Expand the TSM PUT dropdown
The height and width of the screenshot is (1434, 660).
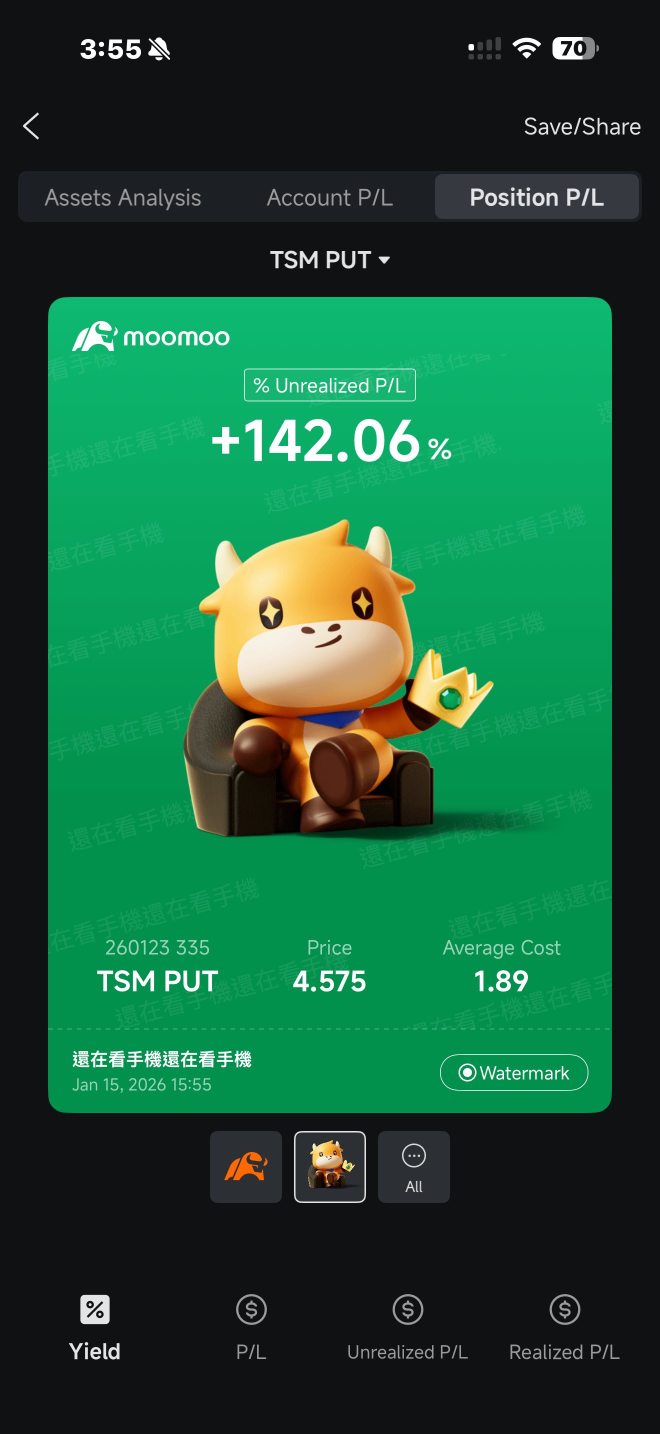[330, 260]
